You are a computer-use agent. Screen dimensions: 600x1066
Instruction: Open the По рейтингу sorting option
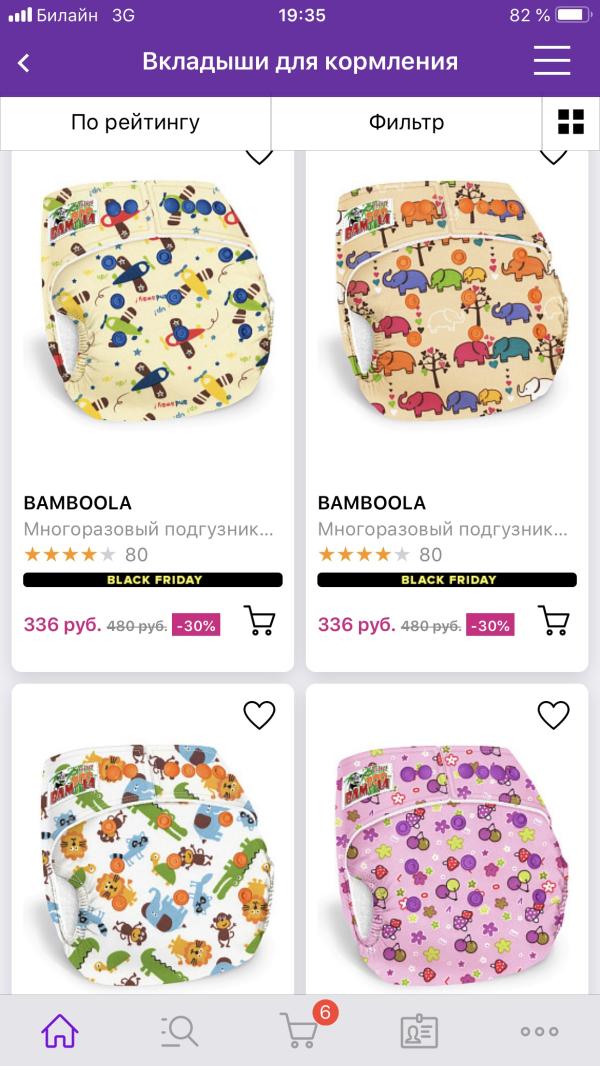click(x=135, y=122)
